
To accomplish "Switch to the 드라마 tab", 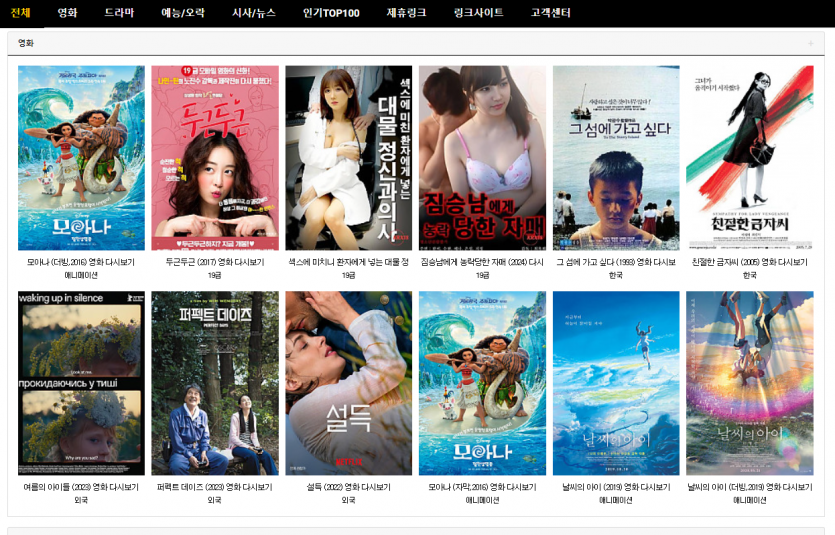I will point(119,13).
